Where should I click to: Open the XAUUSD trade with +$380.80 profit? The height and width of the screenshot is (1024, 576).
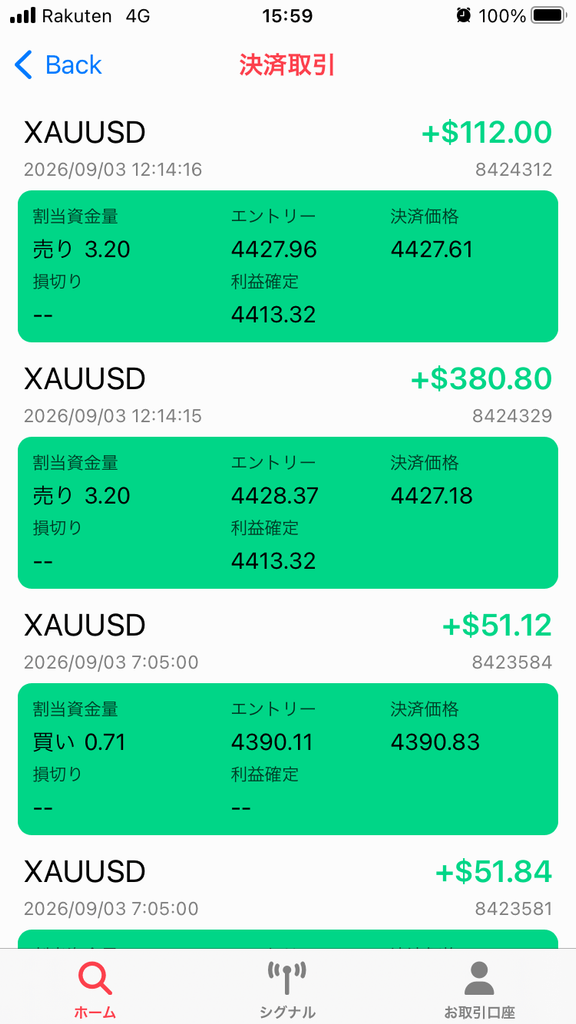point(288,475)
